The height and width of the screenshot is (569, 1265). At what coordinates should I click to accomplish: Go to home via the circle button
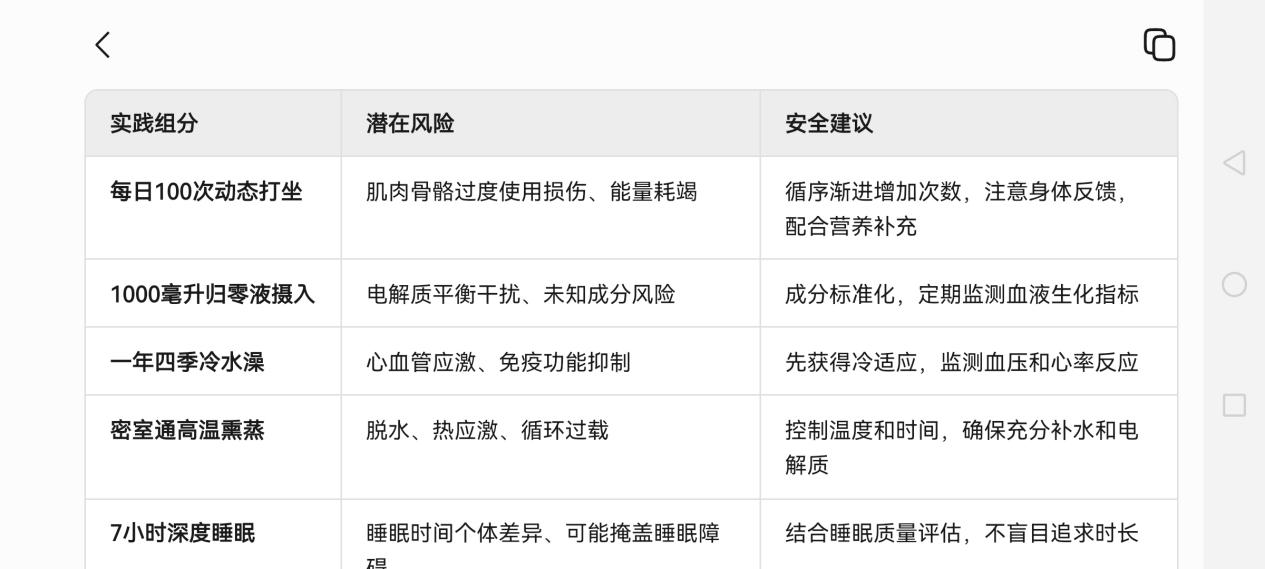click(x=1234, y=284)
